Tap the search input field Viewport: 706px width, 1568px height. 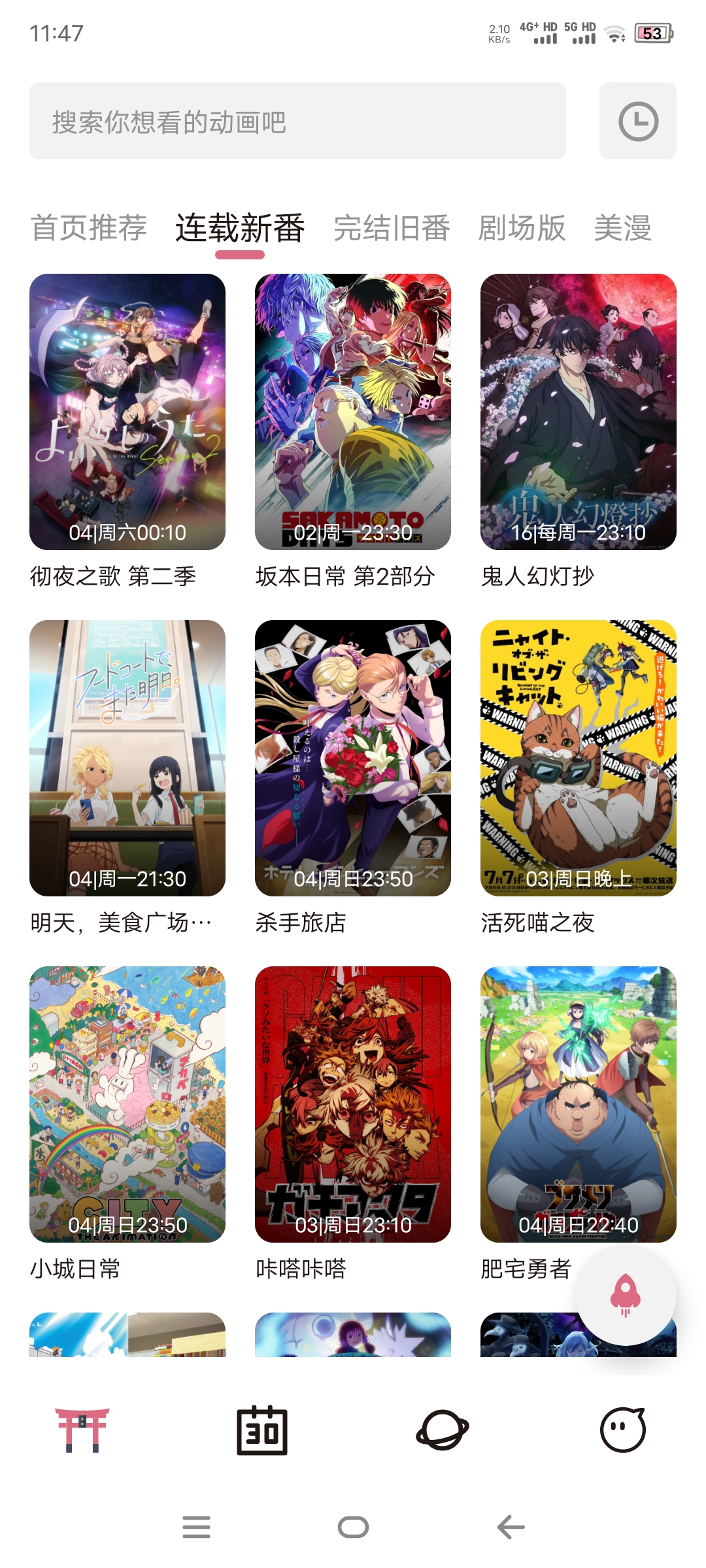tap(297, 122)
